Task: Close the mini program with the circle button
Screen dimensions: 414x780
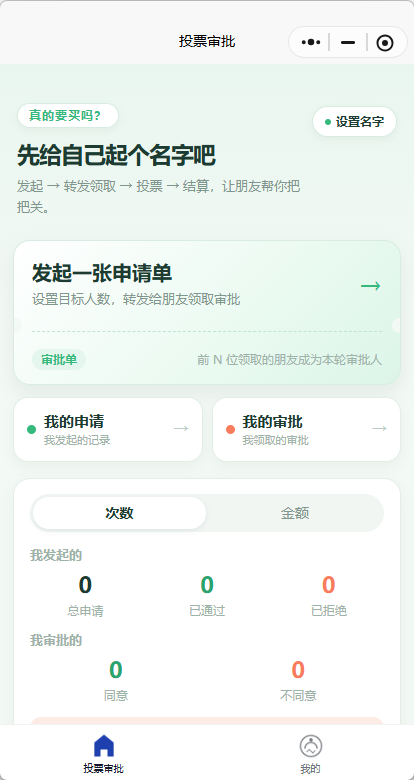Action: pos(385,43)
